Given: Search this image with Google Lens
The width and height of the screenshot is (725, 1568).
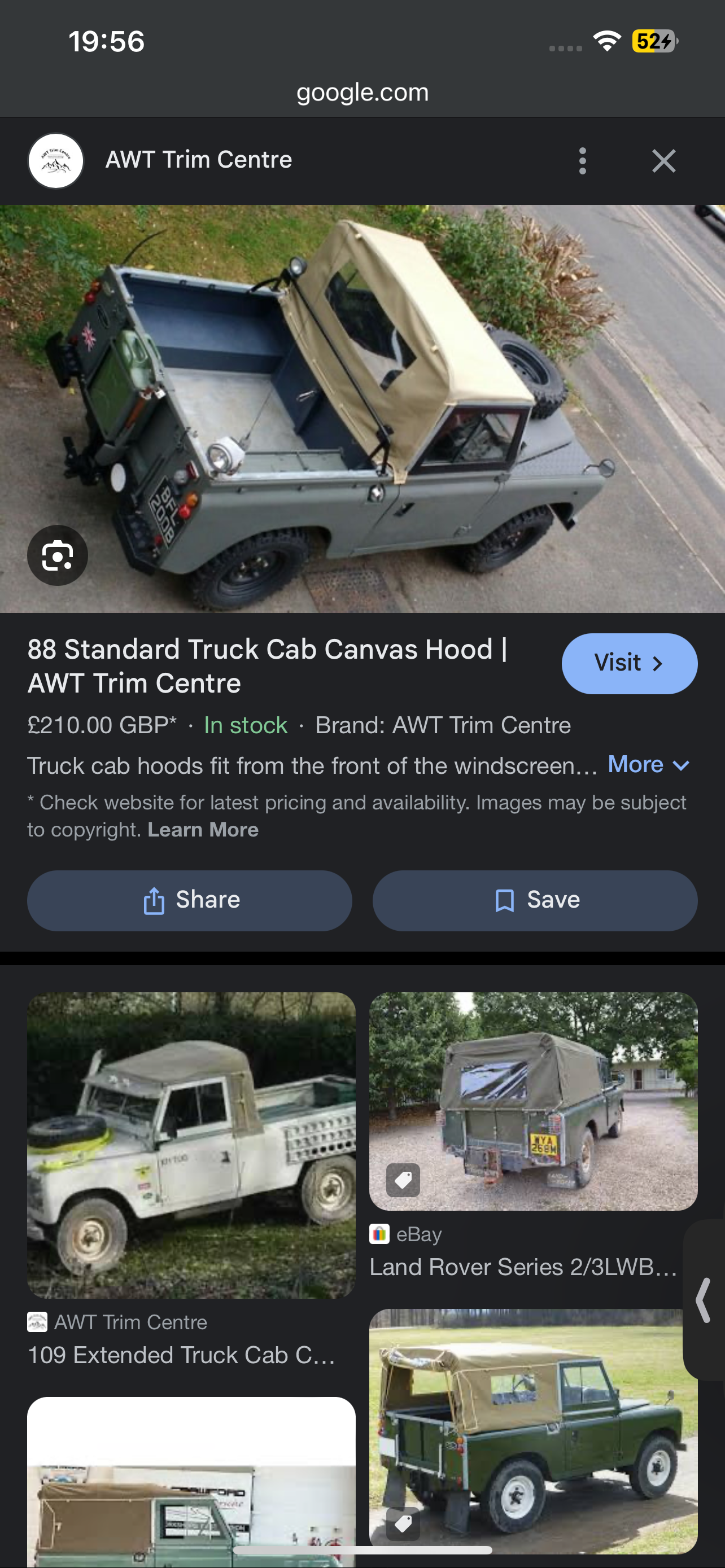Looking at the screenshot, I should [x=58, y=555].
